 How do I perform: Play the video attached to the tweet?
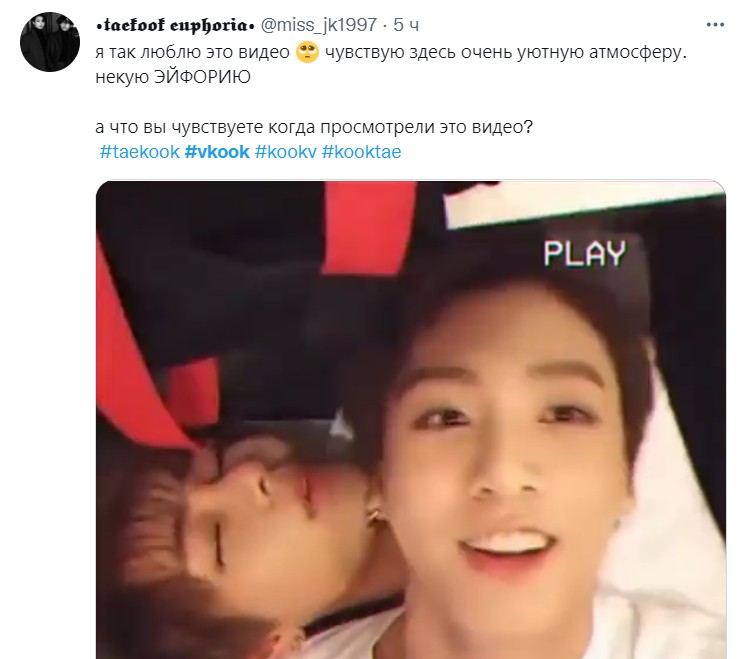[410, 418]
